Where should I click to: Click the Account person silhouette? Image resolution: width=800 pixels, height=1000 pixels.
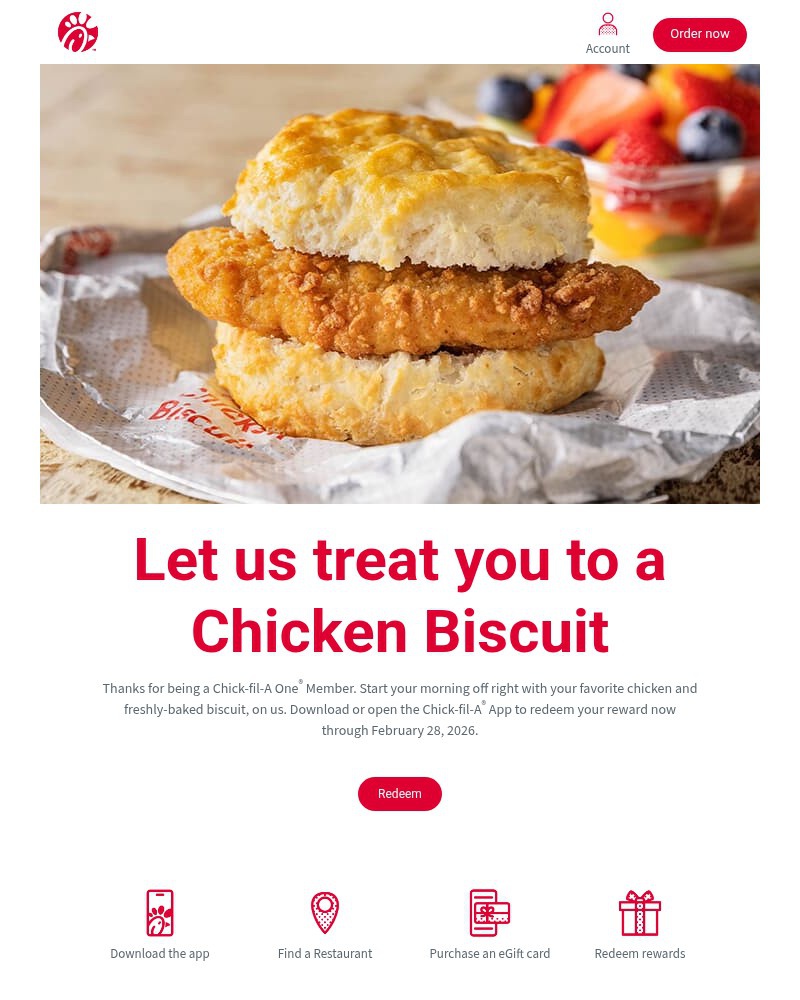tap(608, 24)
